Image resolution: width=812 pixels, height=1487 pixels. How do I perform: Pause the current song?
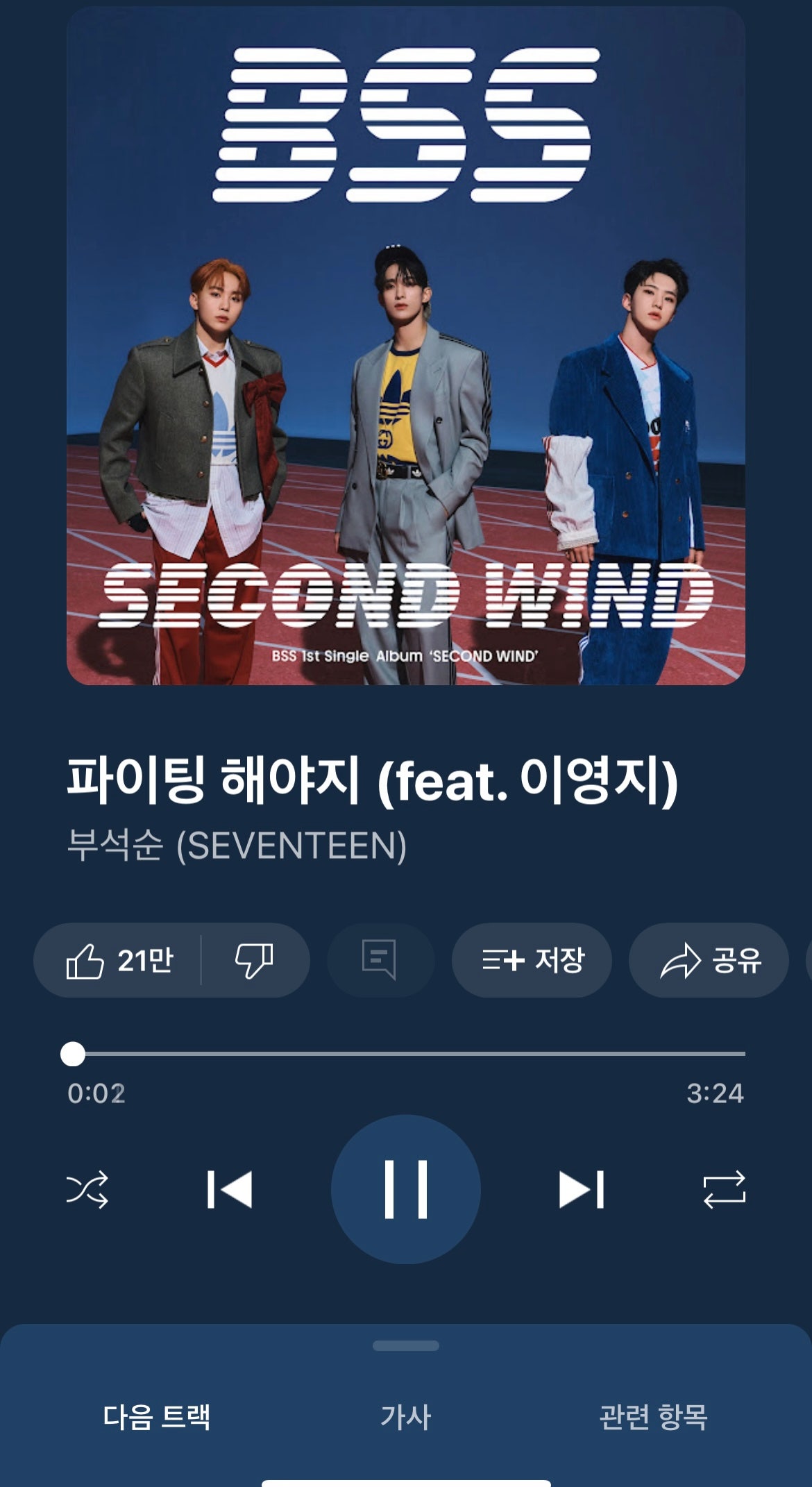[406, 1189]
